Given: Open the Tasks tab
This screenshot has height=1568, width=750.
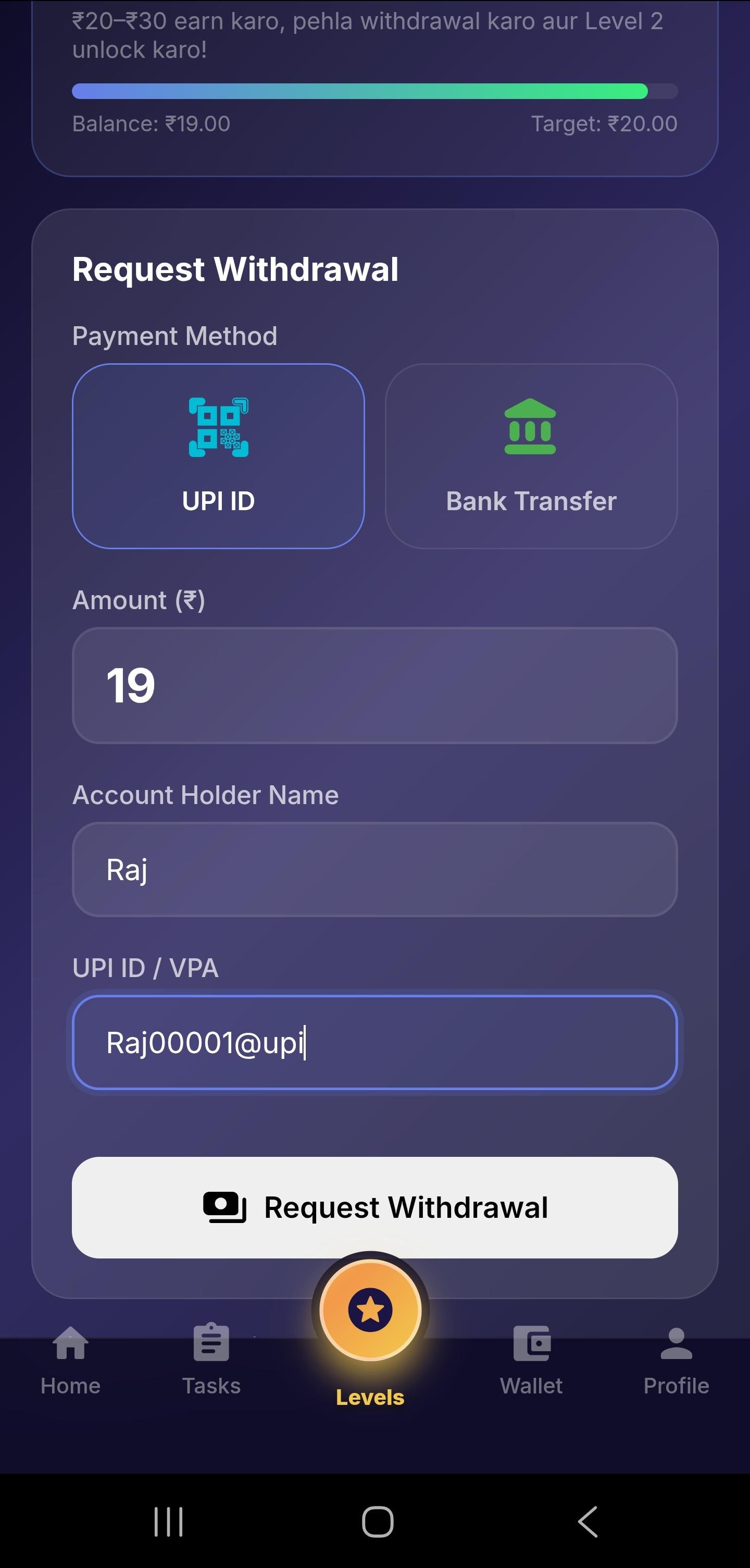Looking at the screenshot, I should coord(211,1361).
